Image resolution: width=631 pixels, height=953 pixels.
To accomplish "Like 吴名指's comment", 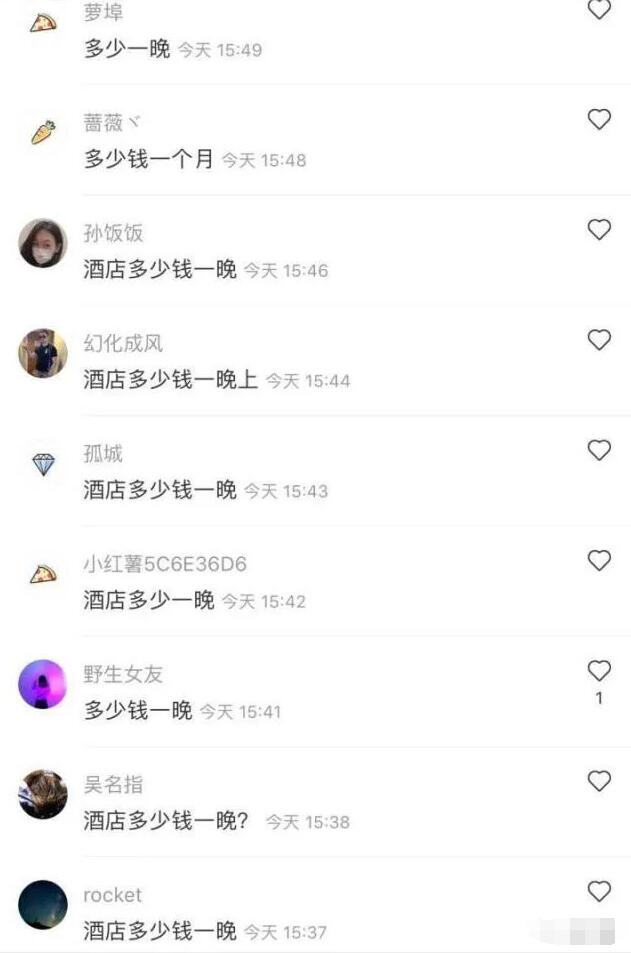I will coord(599,781).
